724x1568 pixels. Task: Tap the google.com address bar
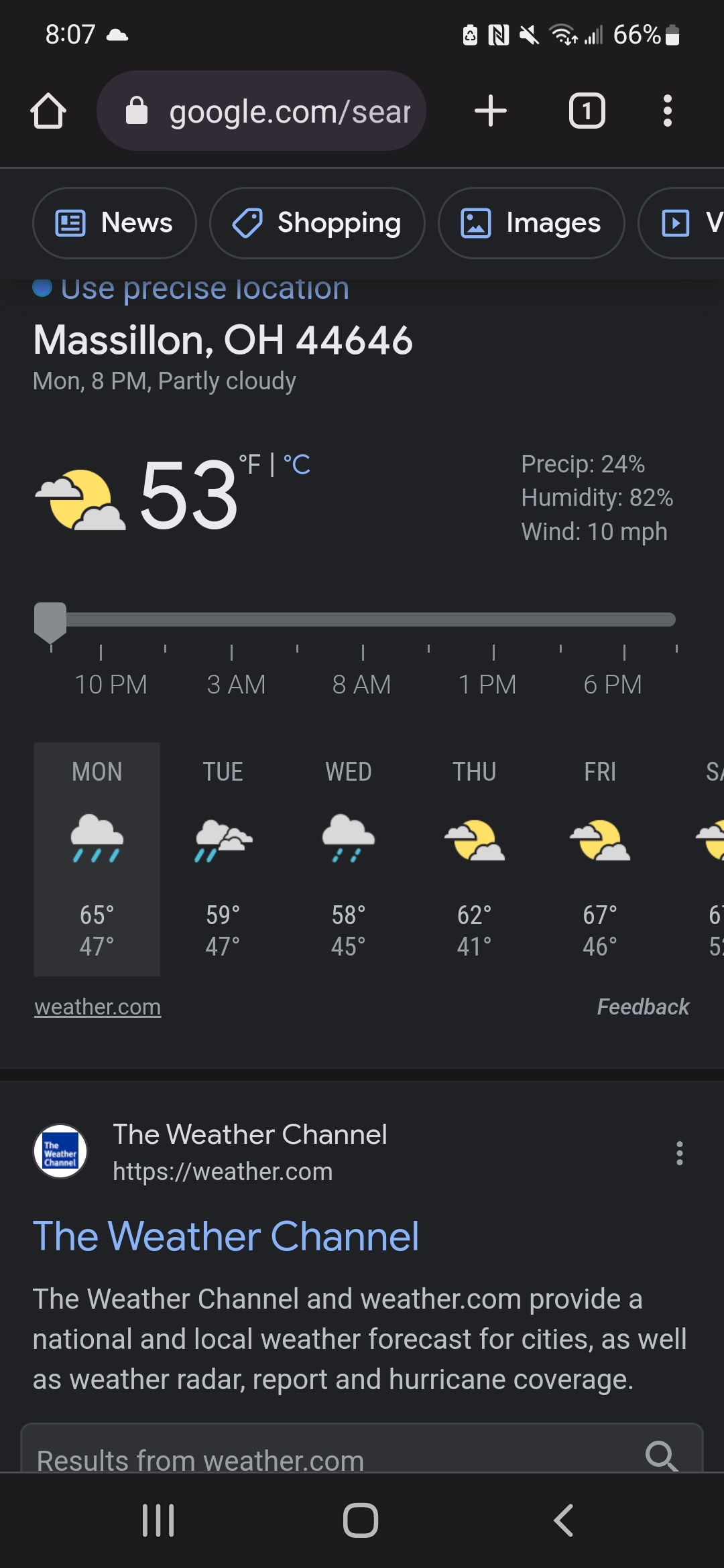pos(261,111)
